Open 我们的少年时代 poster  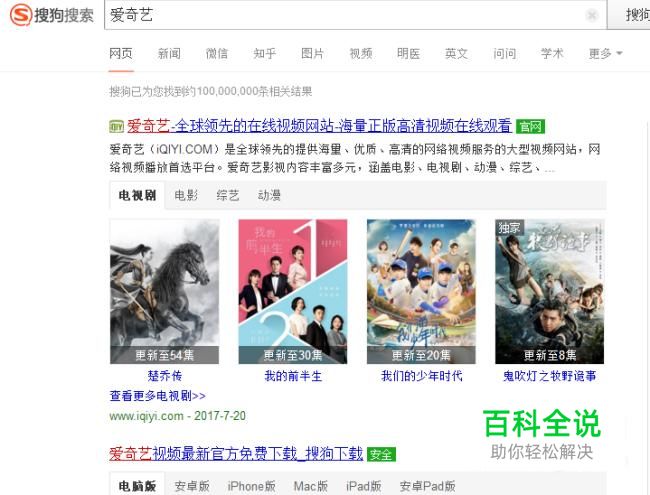pyautogui.click(x=421, y=291)
